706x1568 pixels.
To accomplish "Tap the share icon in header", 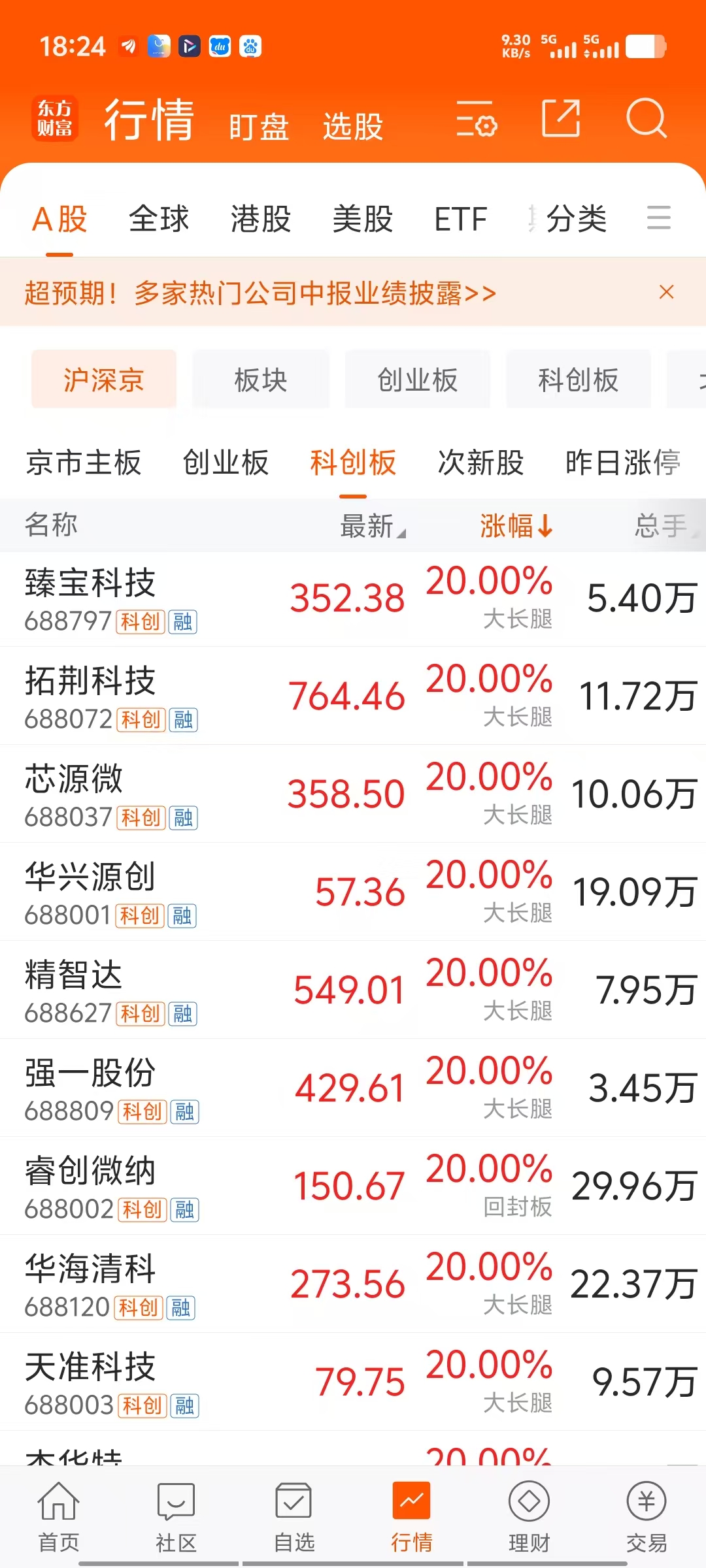I will tap(561, 118).
